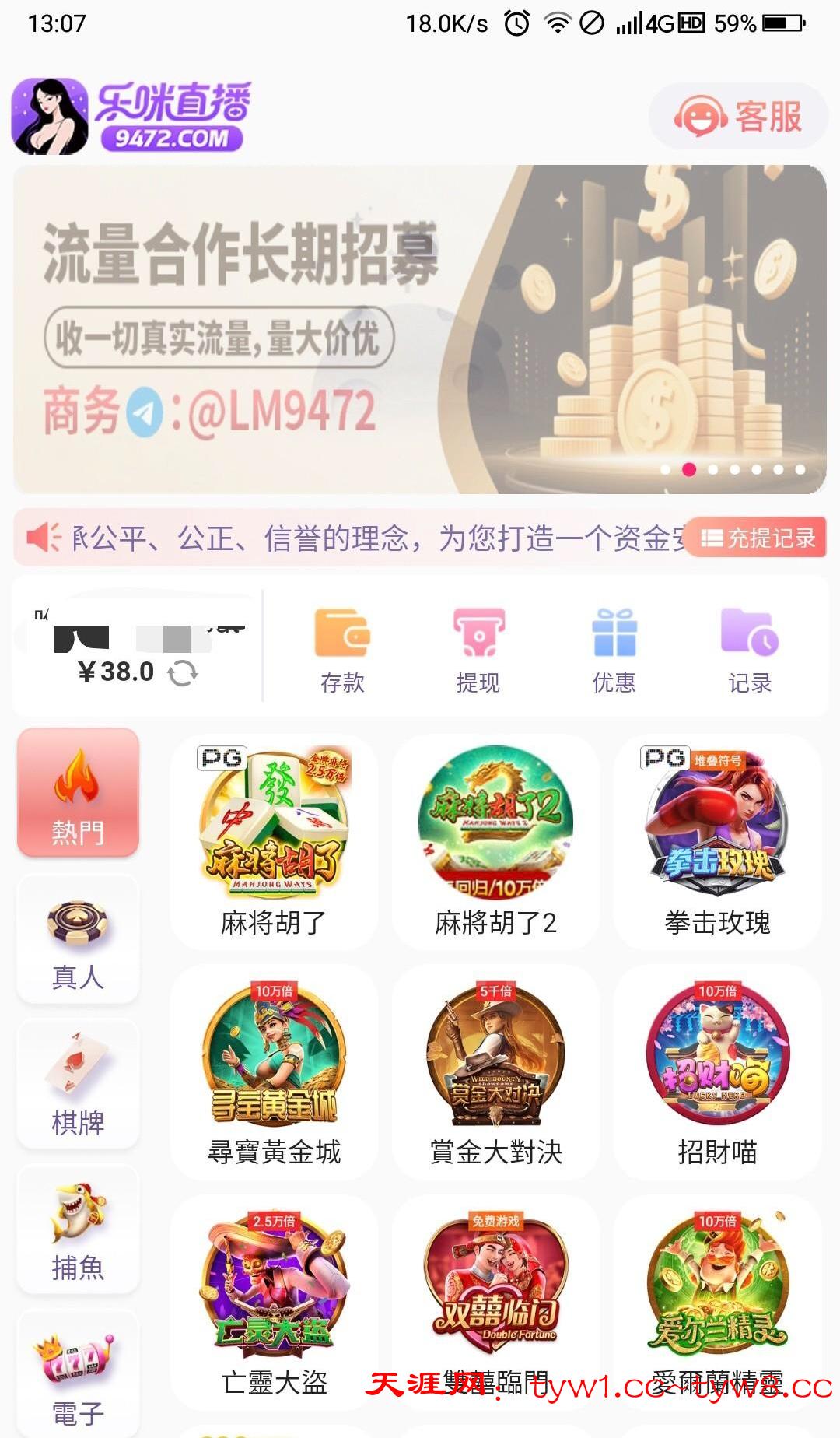Open the 拳击玫瑰 game

click(717, 840)
